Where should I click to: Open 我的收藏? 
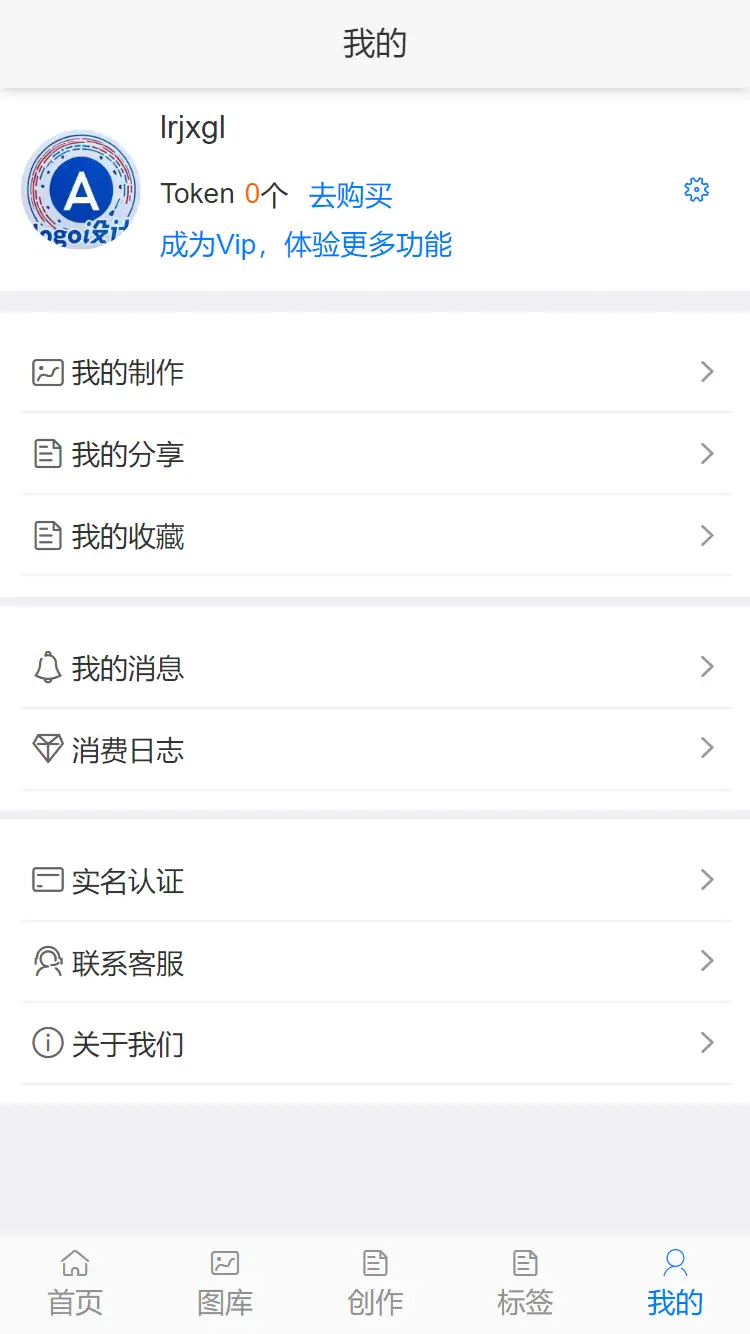click(x=376, y=536)
